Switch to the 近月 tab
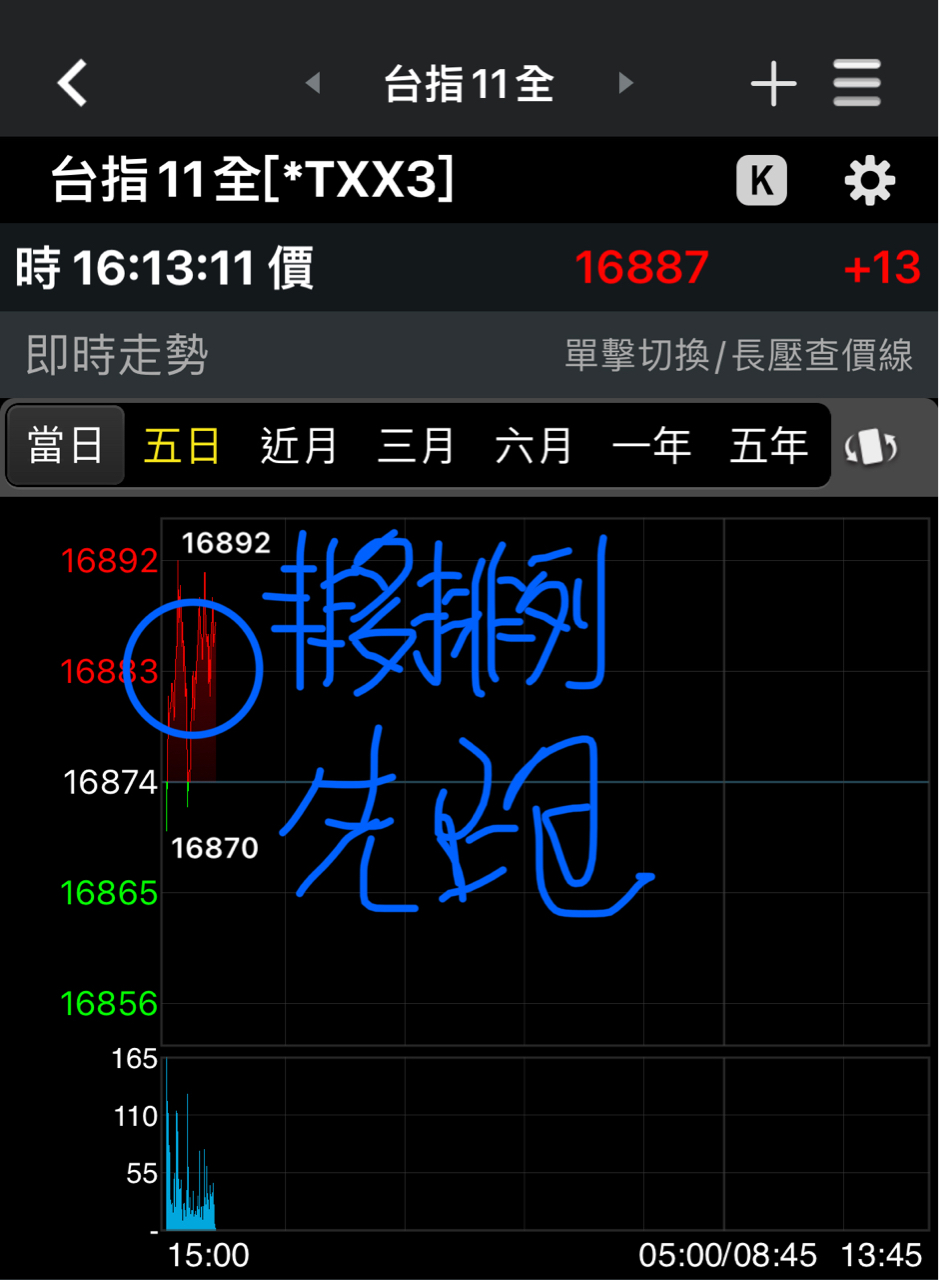 pos(298,446)
